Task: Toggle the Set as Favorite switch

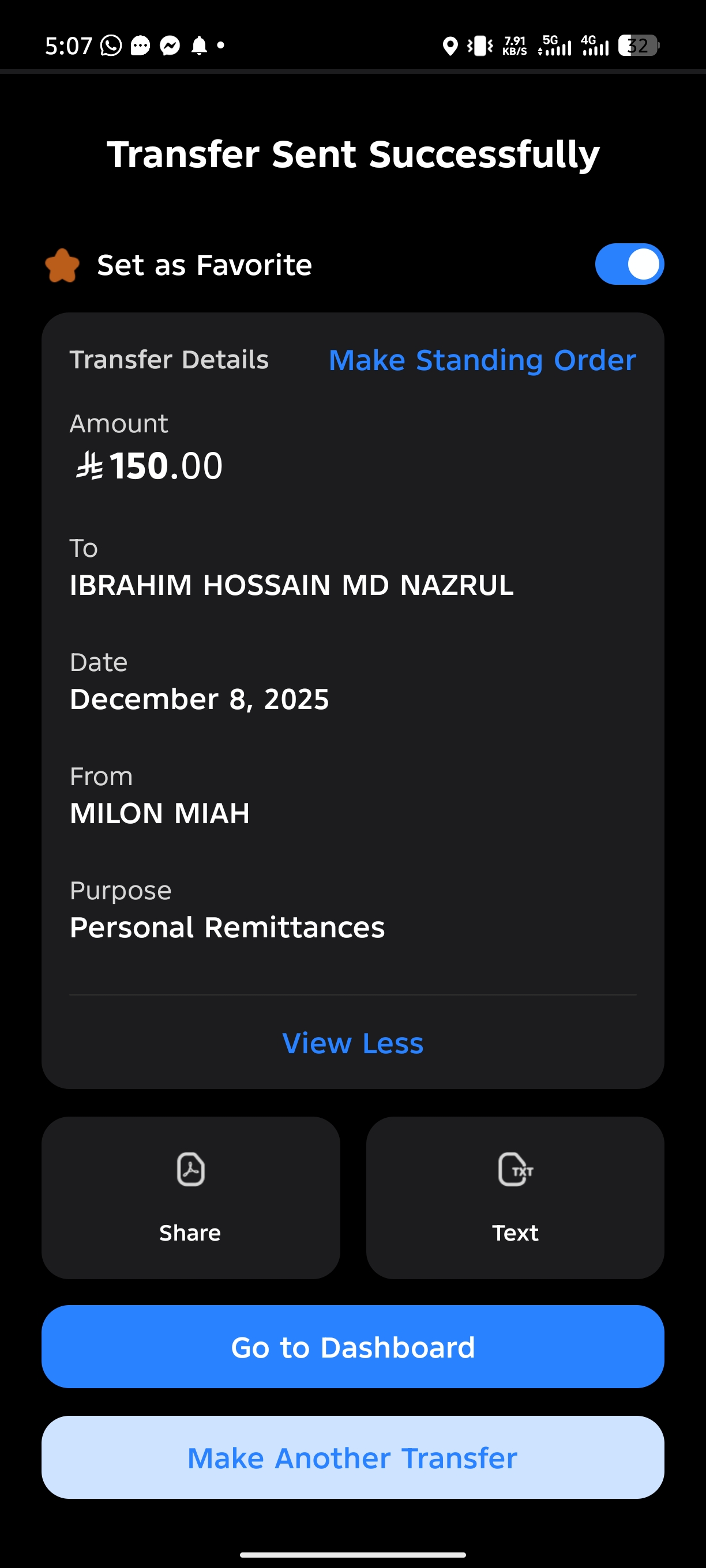Action: click(x=629, y=264)
